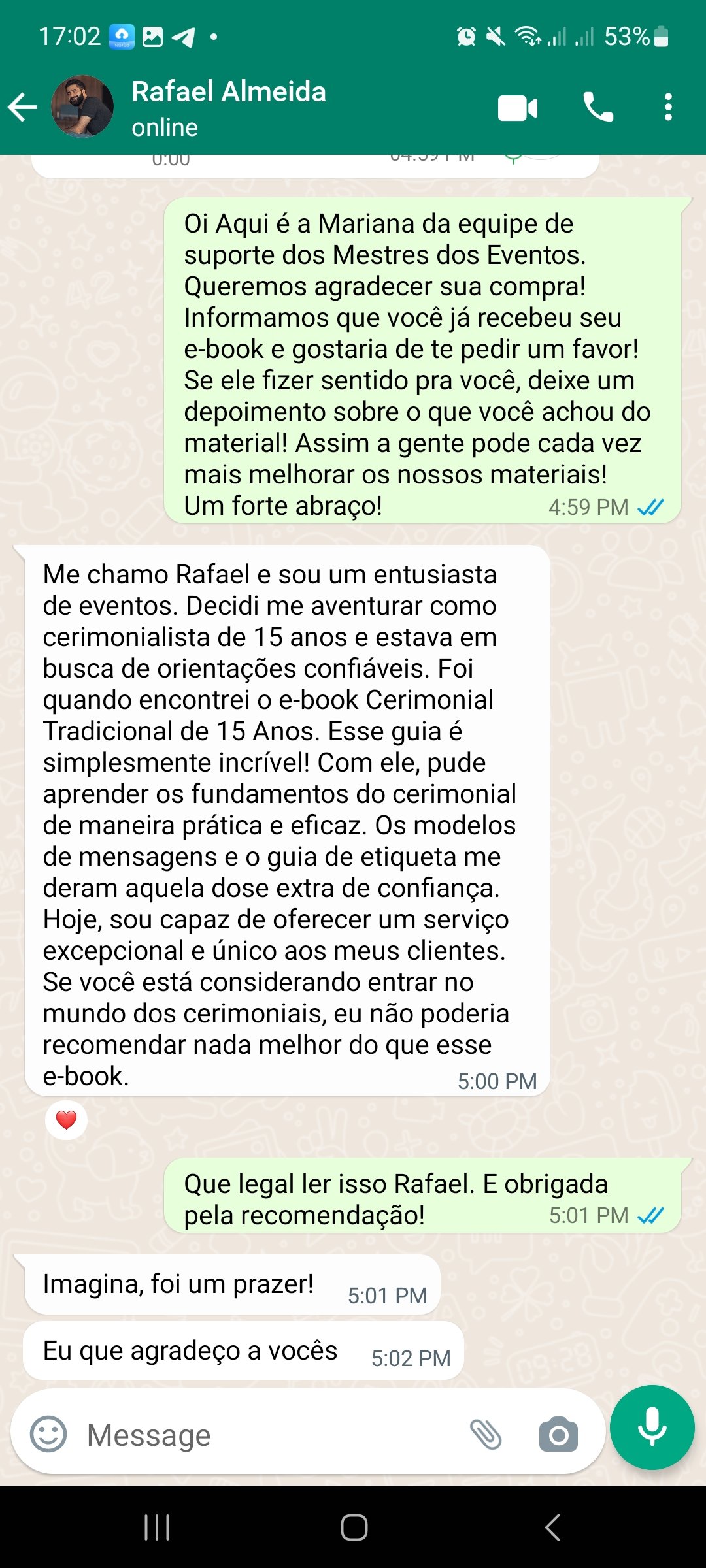Viewport: 706px width, 1568px height.
Task: Attach a file with the paperclip
Action: tap(486, 1435)
